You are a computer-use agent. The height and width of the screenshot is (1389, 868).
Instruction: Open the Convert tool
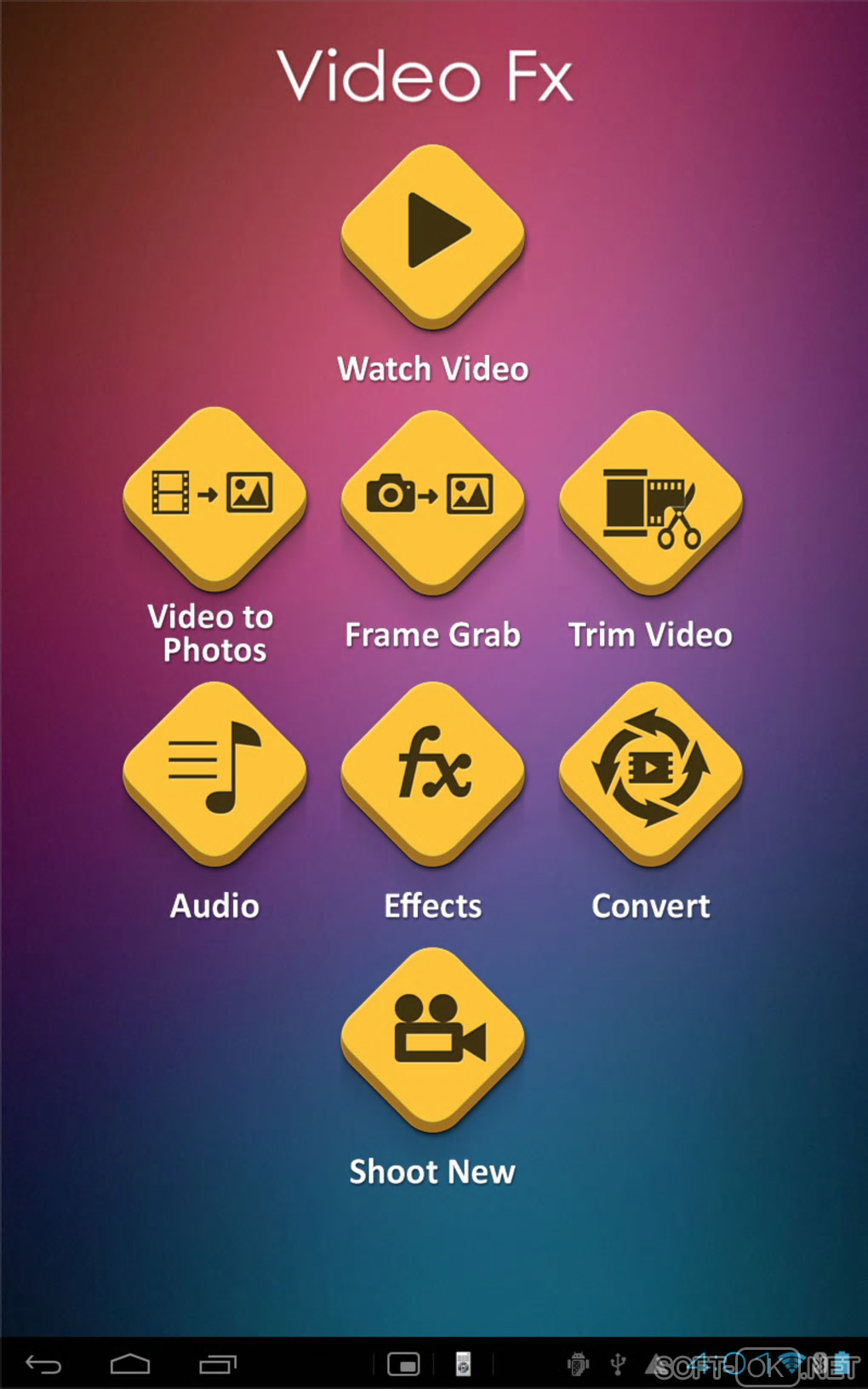650,772
